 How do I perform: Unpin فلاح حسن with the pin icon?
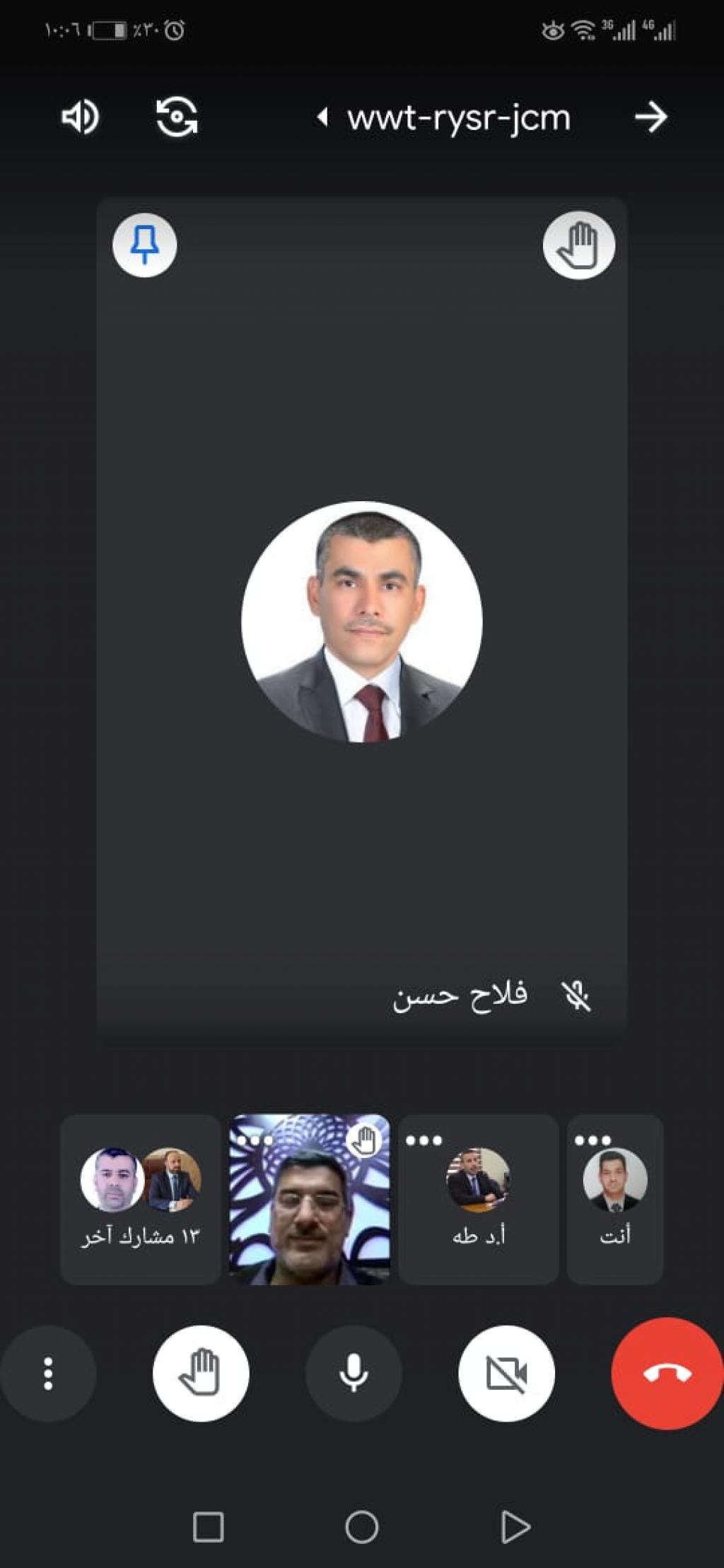[x=145, y=245]
